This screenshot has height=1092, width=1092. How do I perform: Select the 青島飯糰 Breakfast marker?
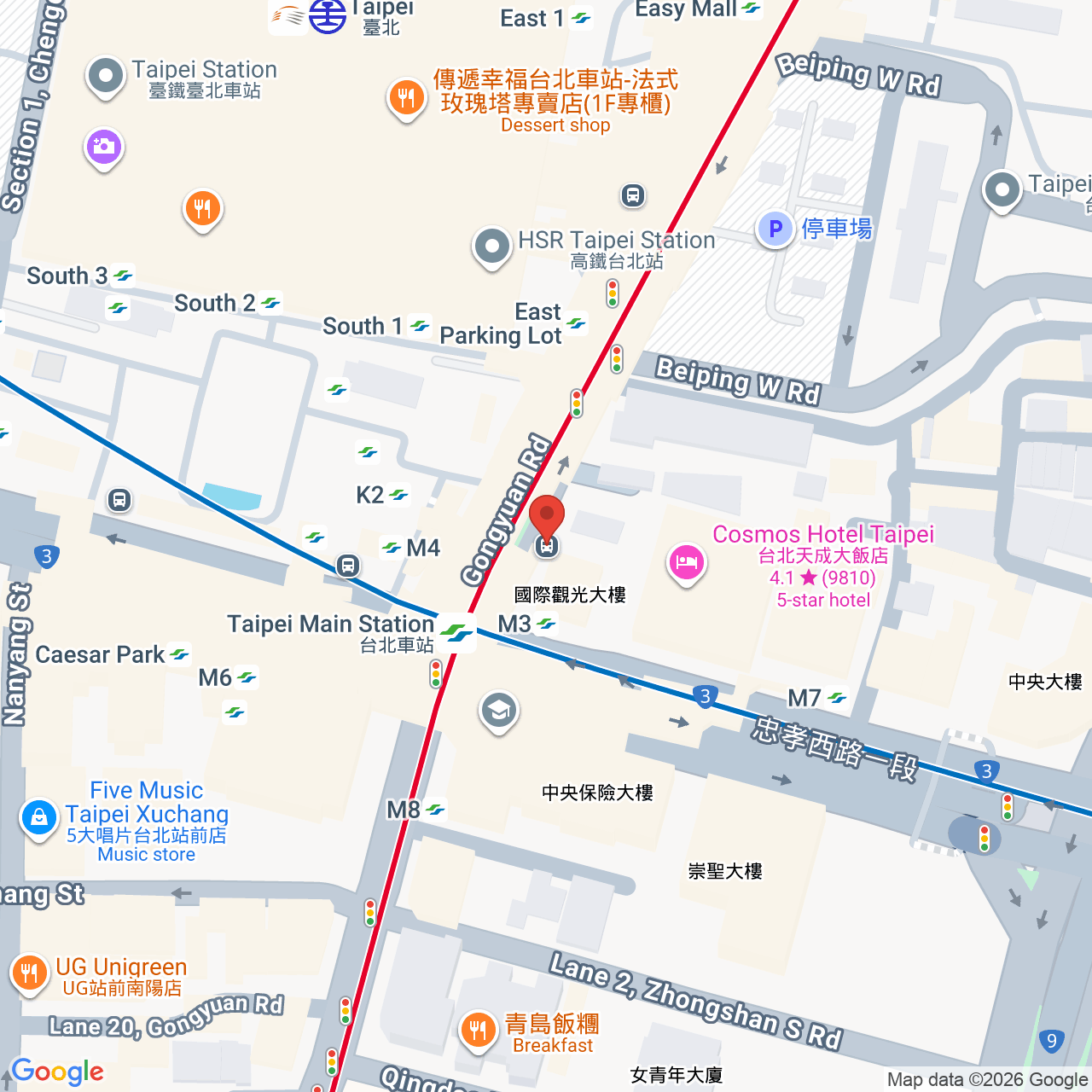click(478, 1030)
